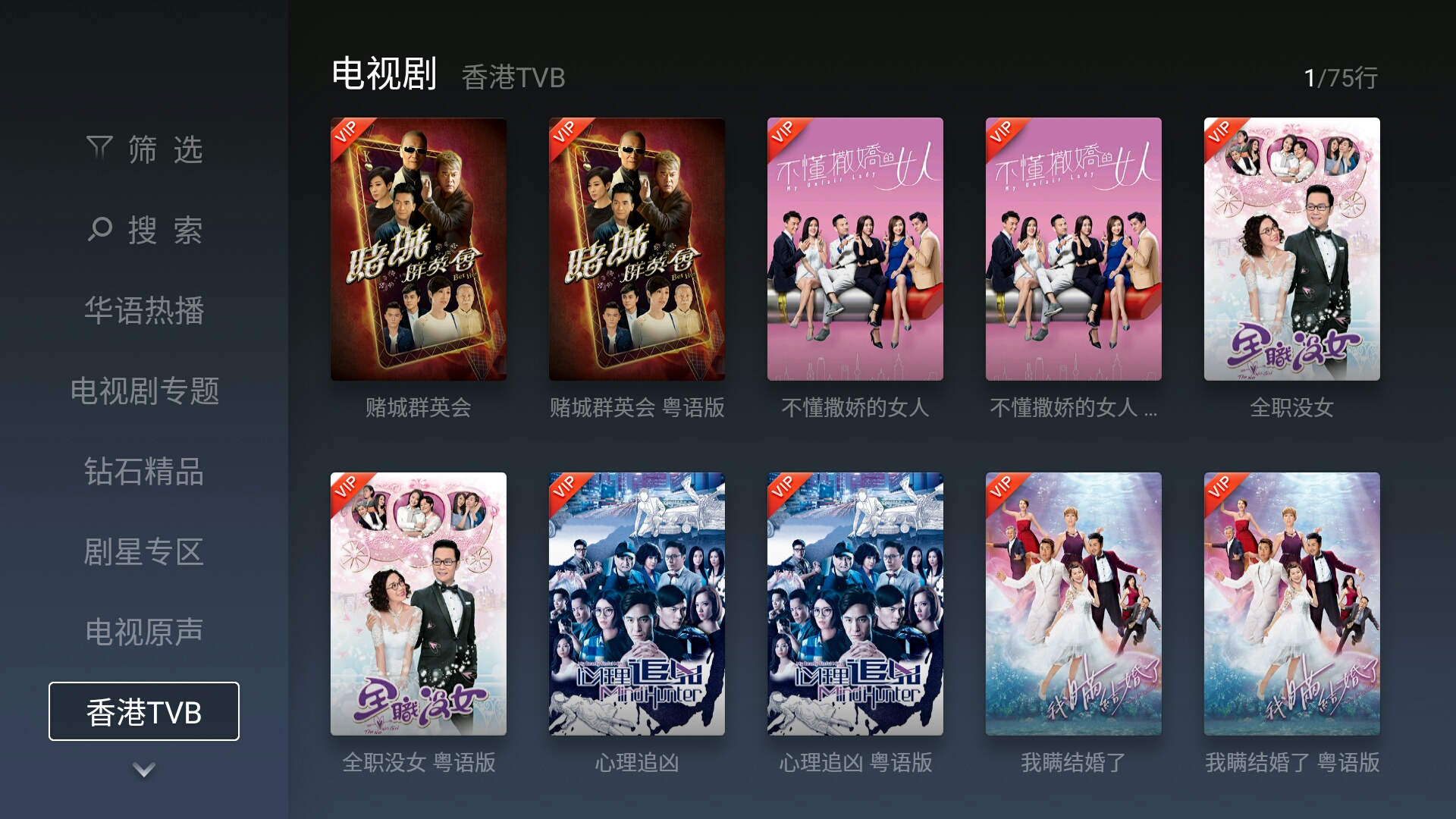1456x819 pixels.
Task: Open the 筛选 filter option
Action: click(144, 149)
